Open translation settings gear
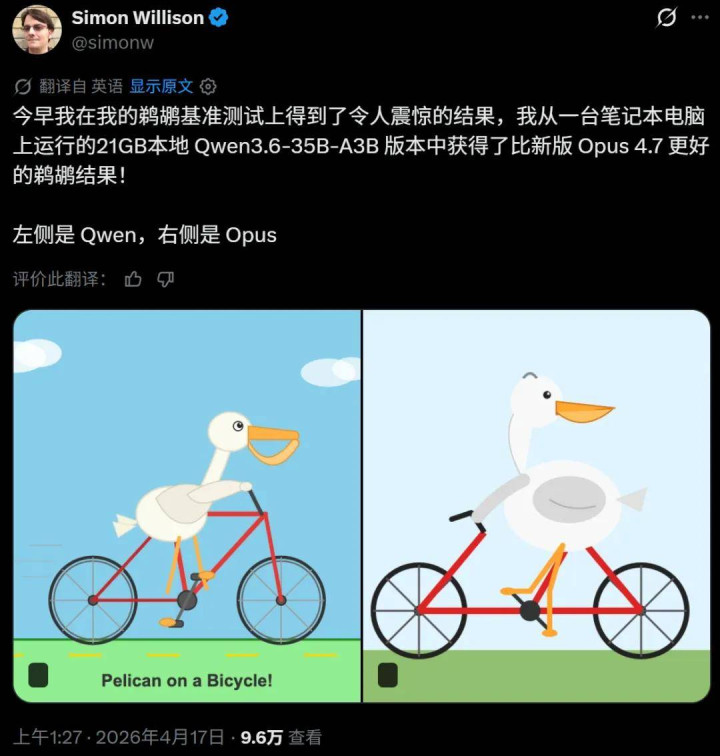 point(208,86)
